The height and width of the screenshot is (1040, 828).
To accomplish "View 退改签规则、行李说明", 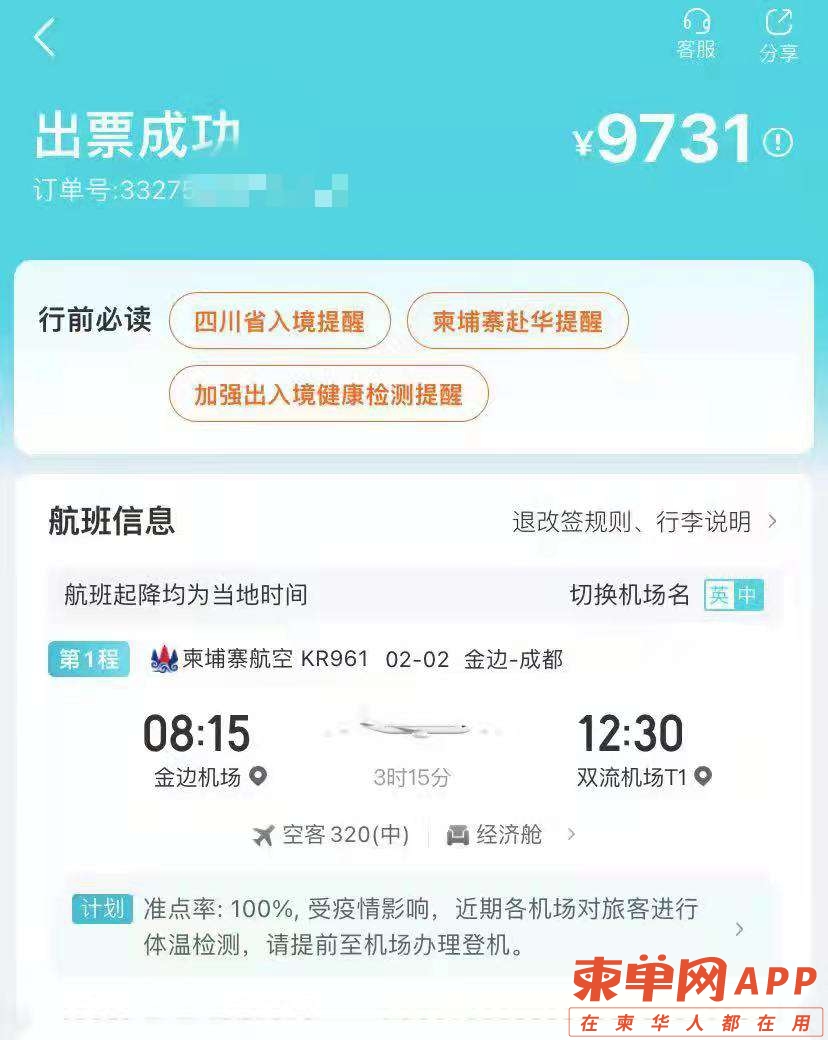I will tap(644, 521).
